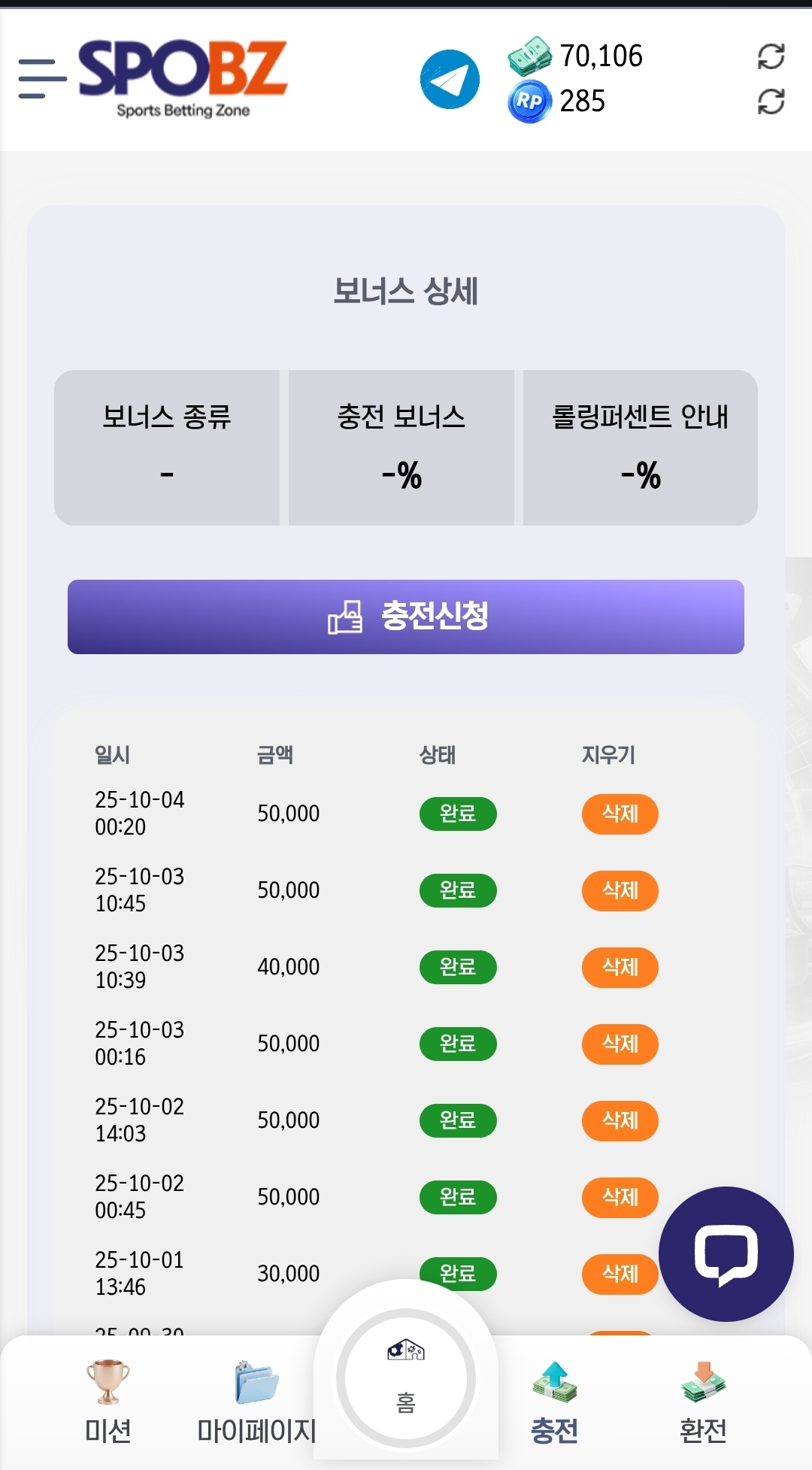Delete the 25-10-02 00:45 deposit record
The image size is (812, 1470).
tap(620, 1197)
